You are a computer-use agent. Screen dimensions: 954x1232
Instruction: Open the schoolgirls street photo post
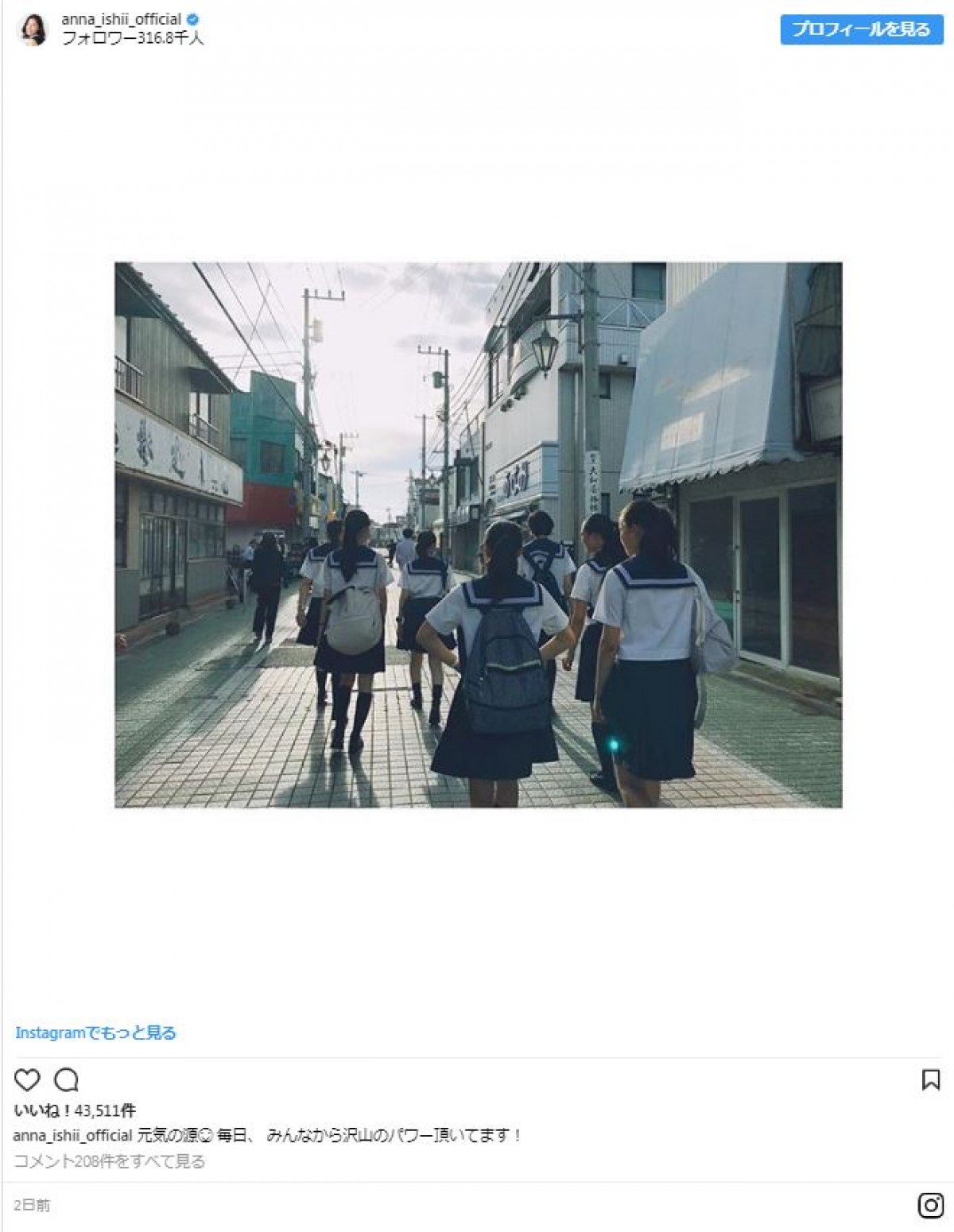pos(478,535)
